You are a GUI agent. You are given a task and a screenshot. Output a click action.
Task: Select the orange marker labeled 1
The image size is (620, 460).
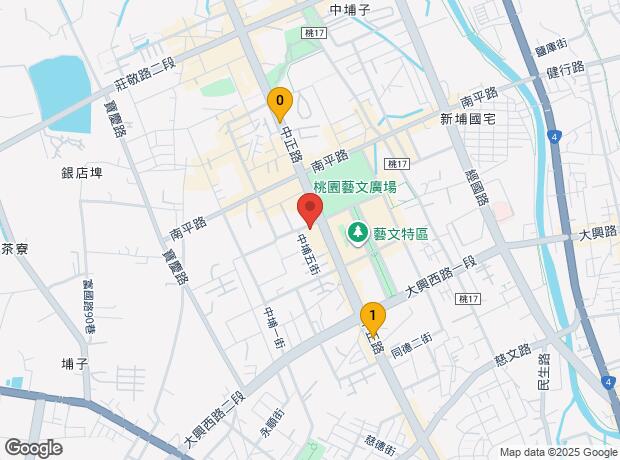[372, 318]
